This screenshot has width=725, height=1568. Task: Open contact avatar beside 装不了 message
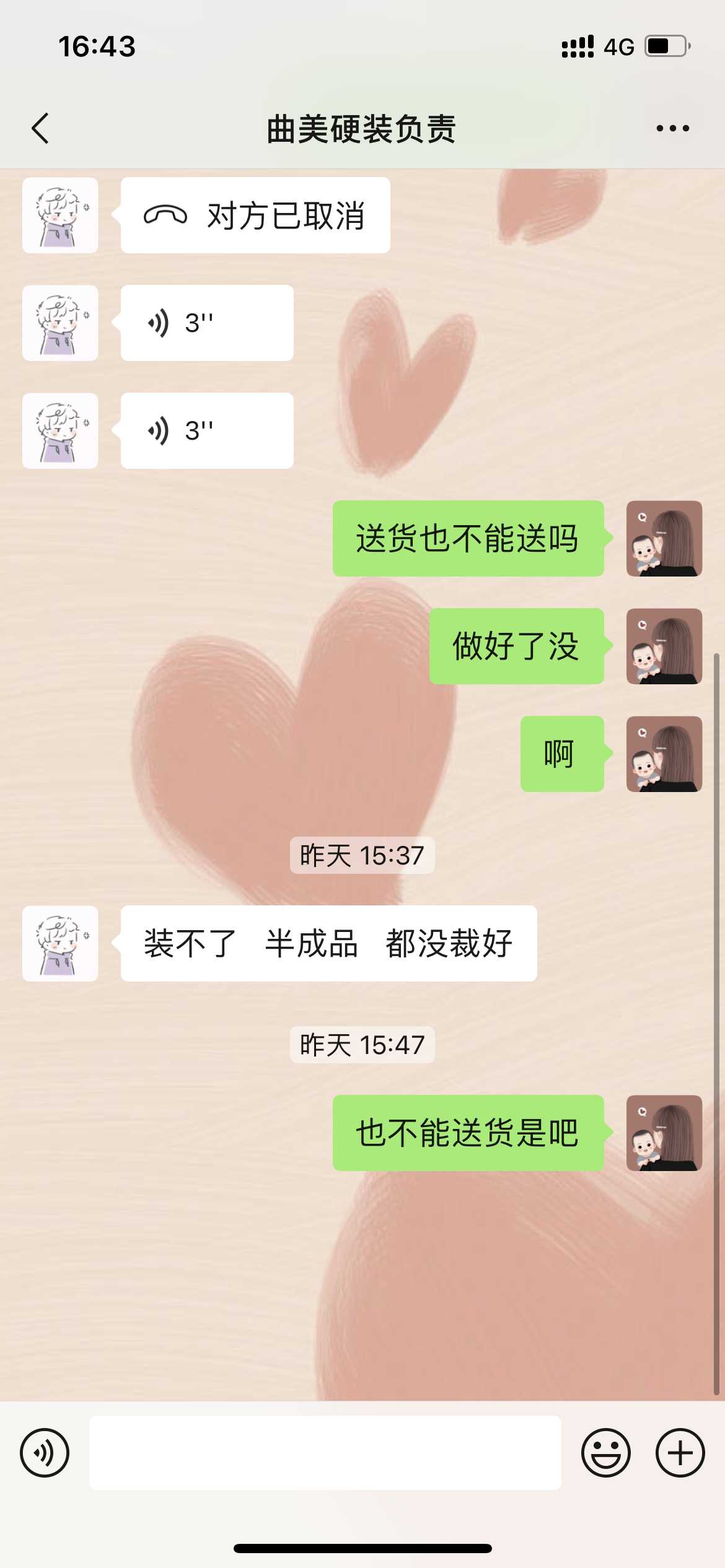tap(60, 943)
